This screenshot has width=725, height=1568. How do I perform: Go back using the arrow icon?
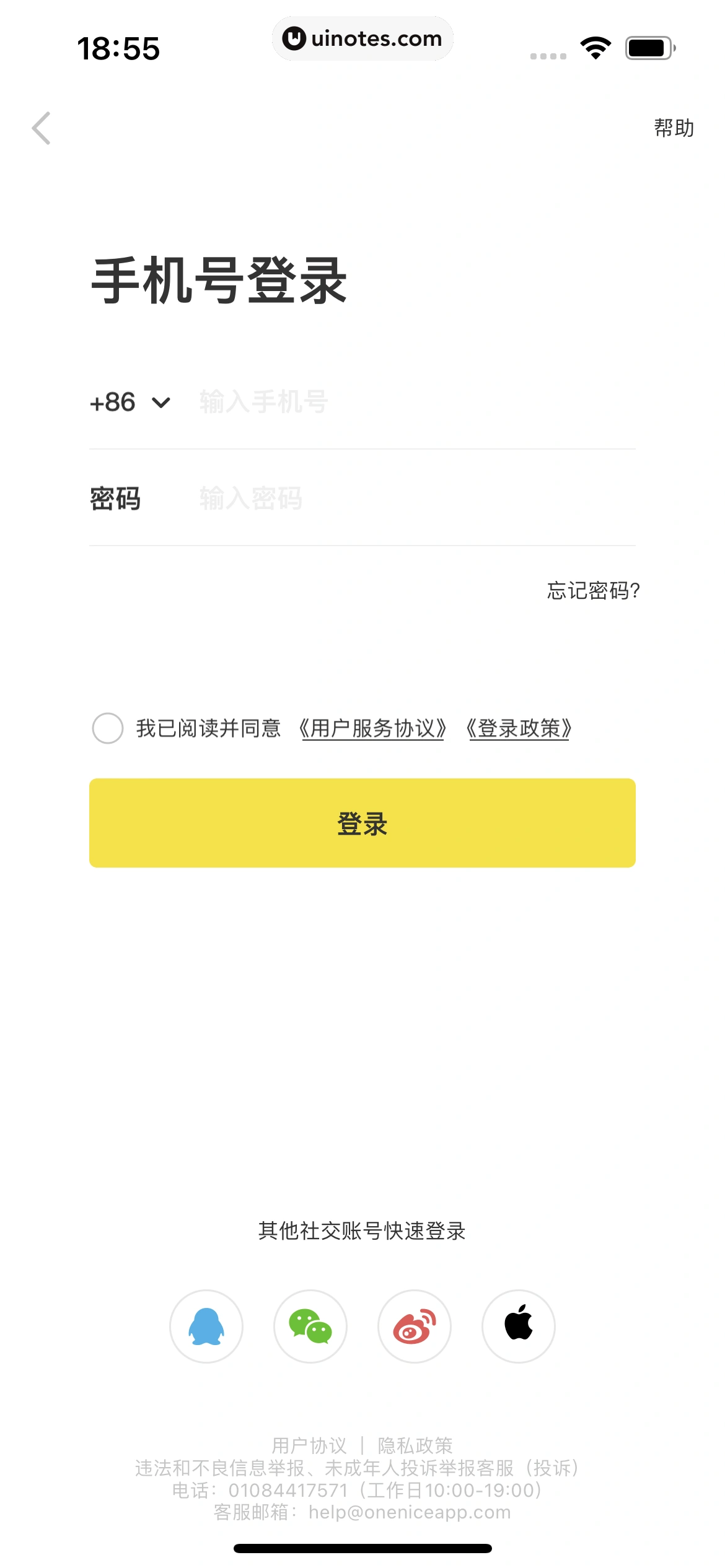coord(42,128)
